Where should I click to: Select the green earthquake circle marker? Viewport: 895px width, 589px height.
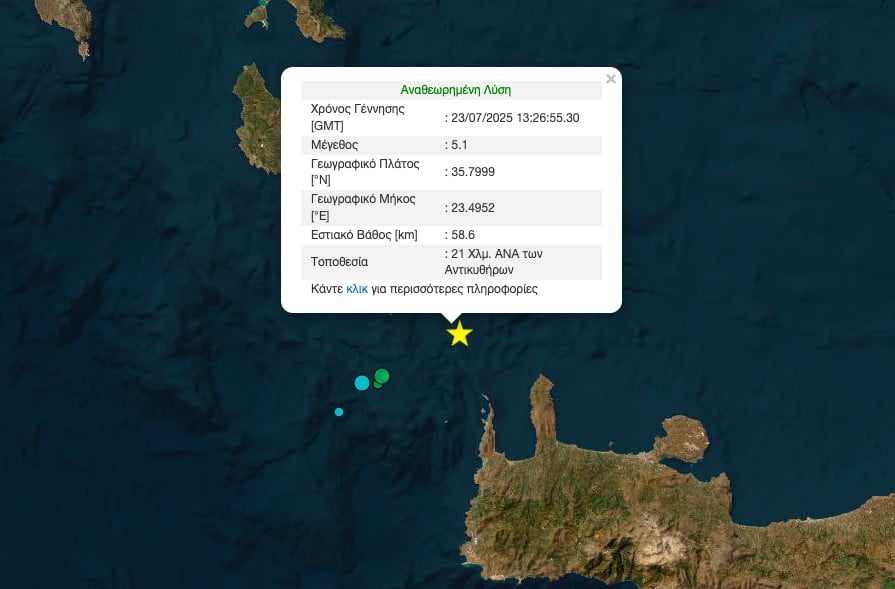(x=381, y=376)
